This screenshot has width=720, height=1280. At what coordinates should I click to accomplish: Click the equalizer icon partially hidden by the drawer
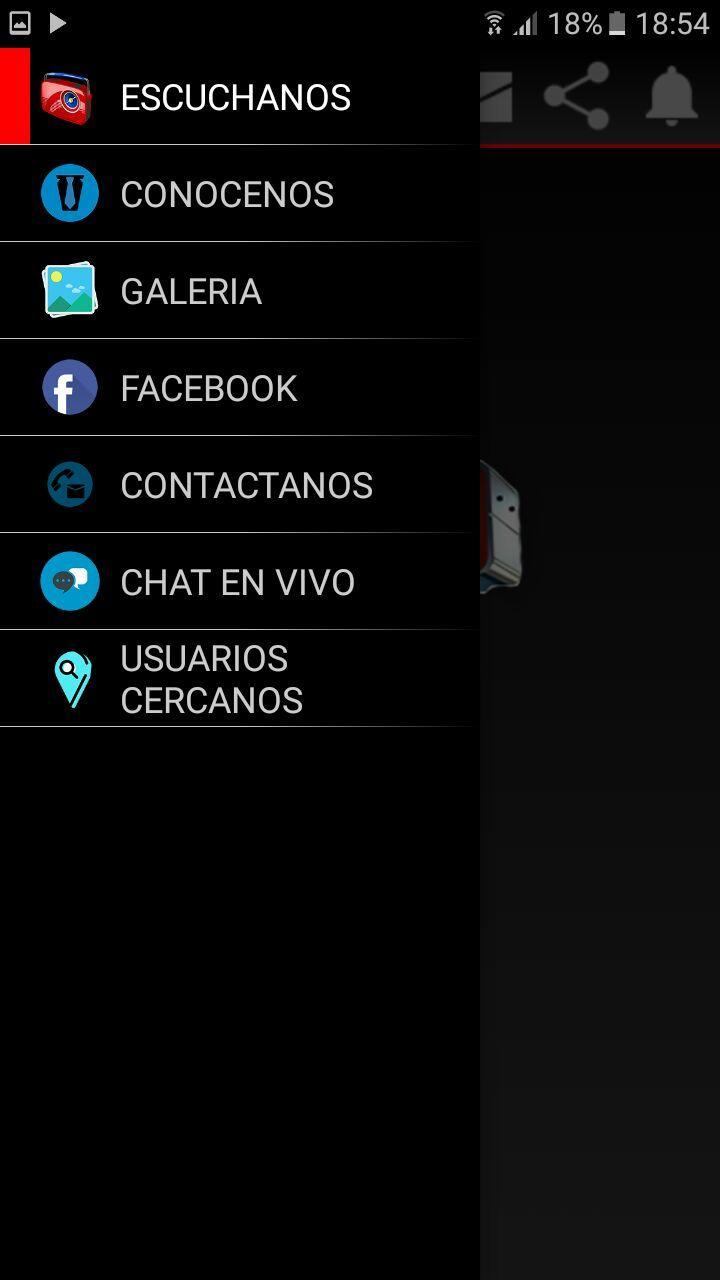(498, 97)
